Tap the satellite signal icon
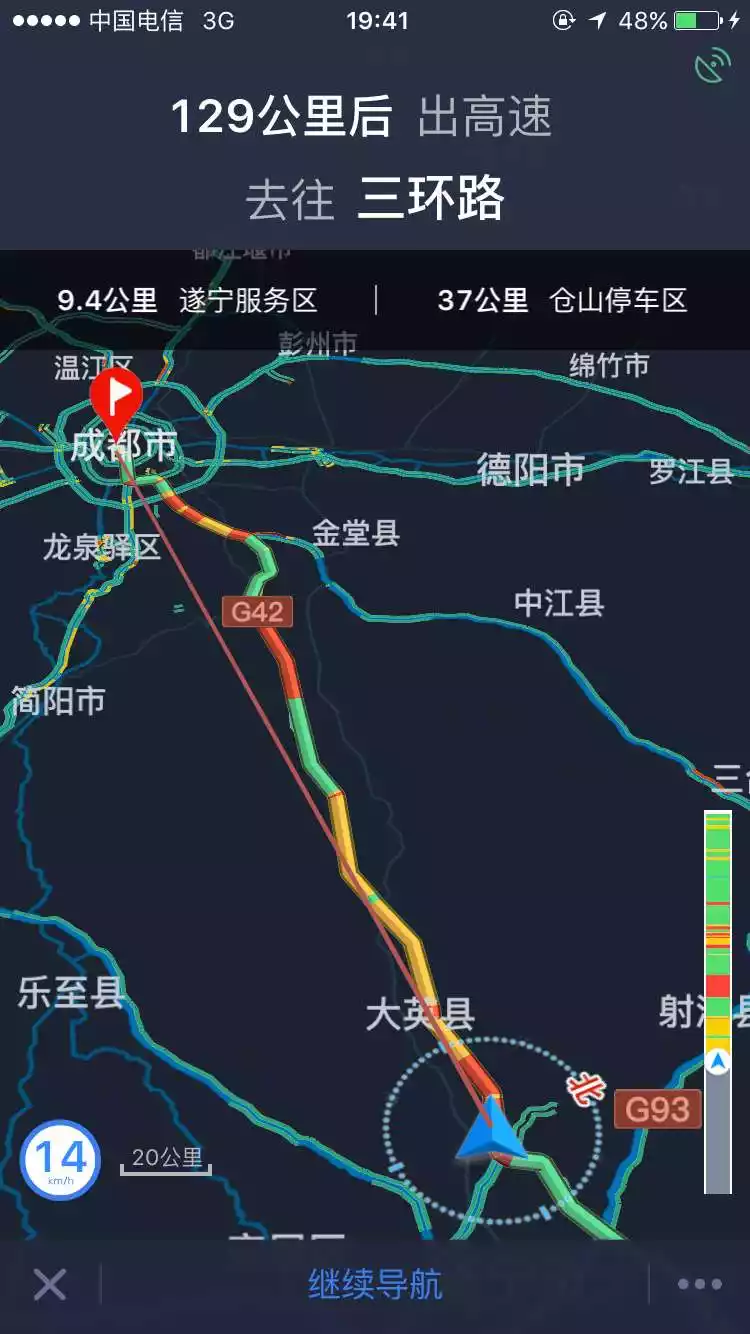The width and height of the screenshot is (750, 1334). pyautogui.click(x=712, y=66)
